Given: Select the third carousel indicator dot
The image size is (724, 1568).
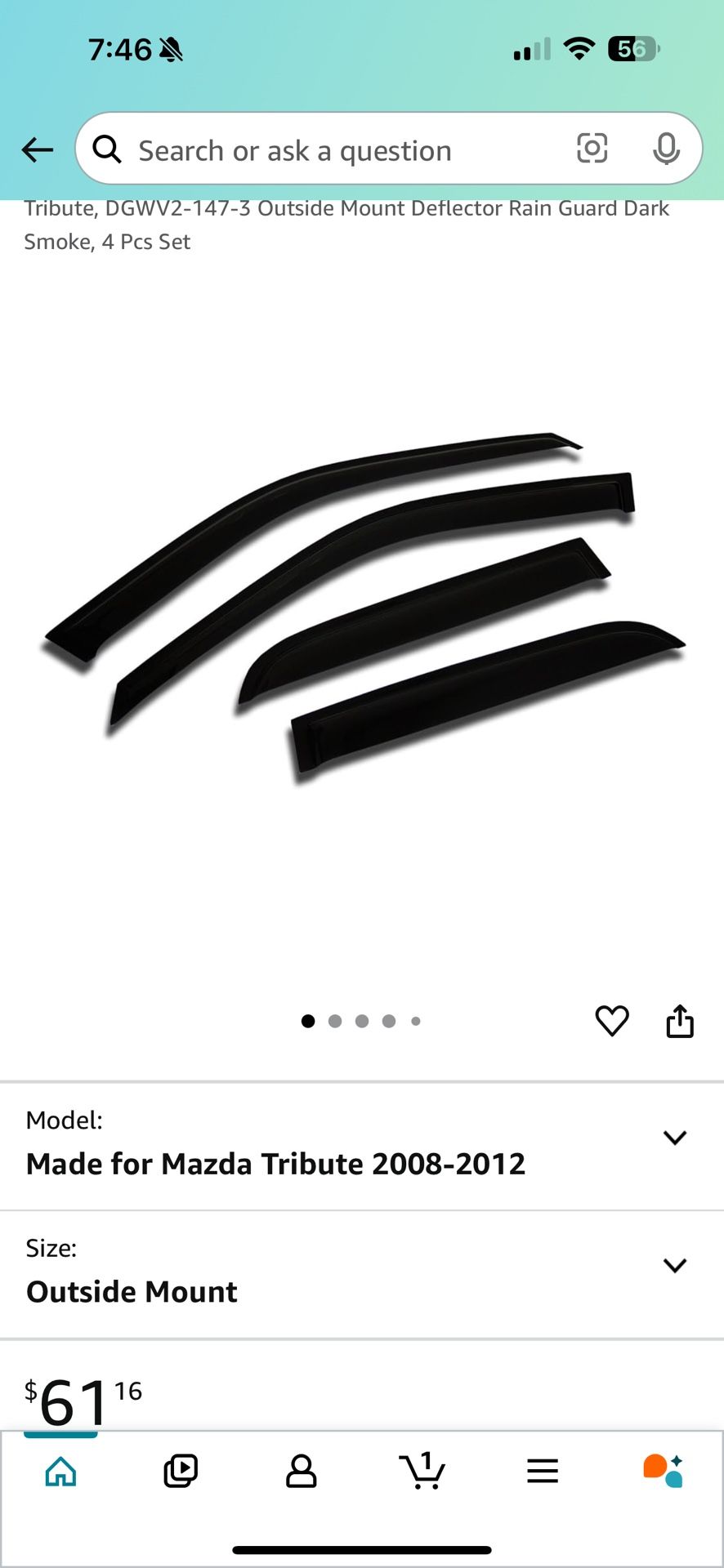Looking at the screenshot, I should (362, 1021).
